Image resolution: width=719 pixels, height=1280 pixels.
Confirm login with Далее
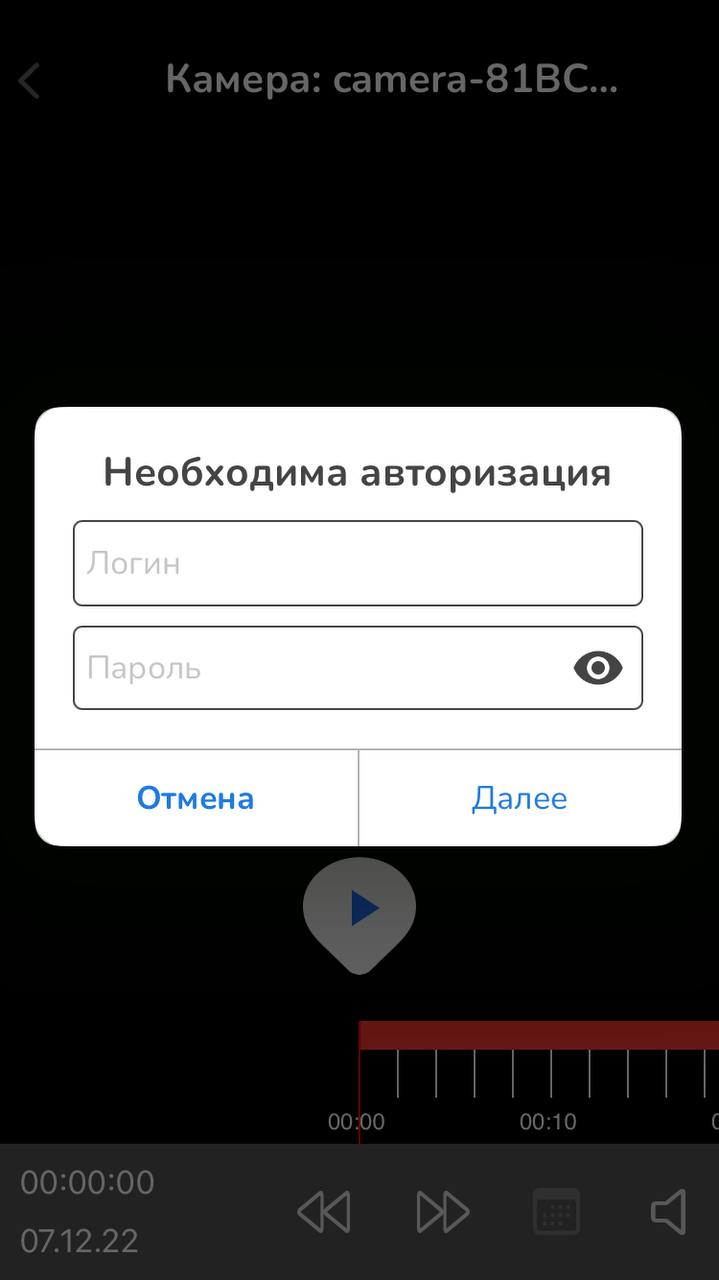(519, 798)
